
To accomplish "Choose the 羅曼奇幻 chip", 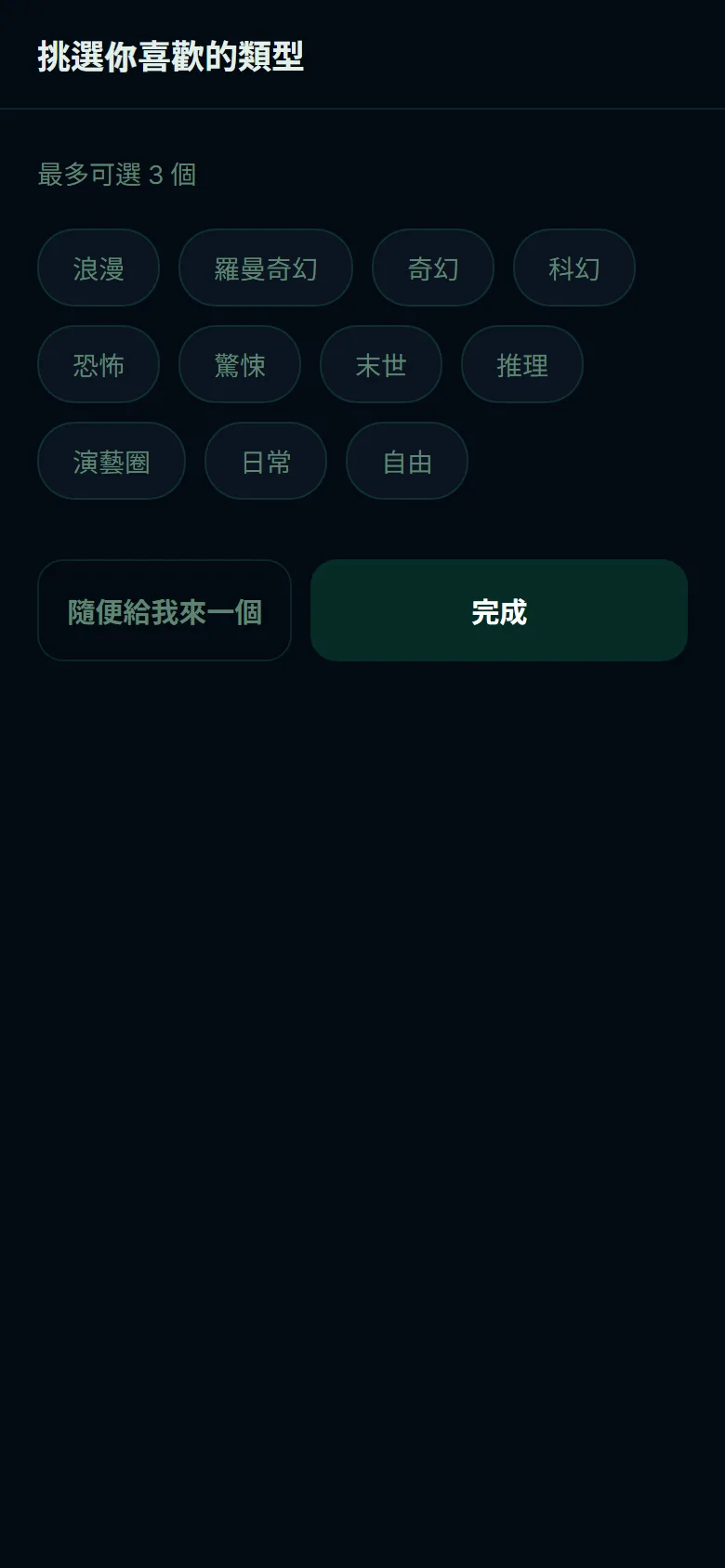I will click(266, 268).
